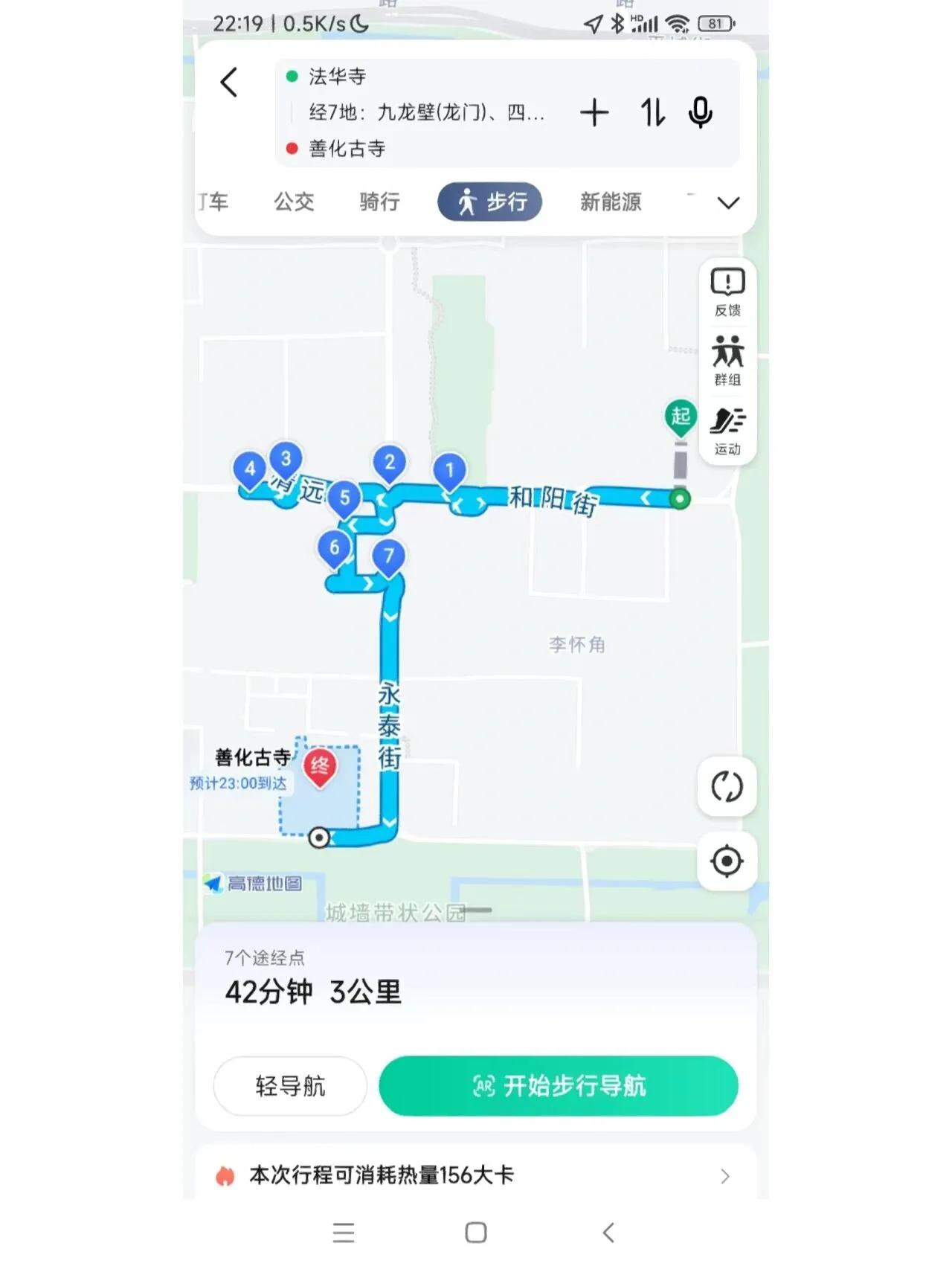Open the 群组 group feature
952x1269 pixels.
(727, 361)
